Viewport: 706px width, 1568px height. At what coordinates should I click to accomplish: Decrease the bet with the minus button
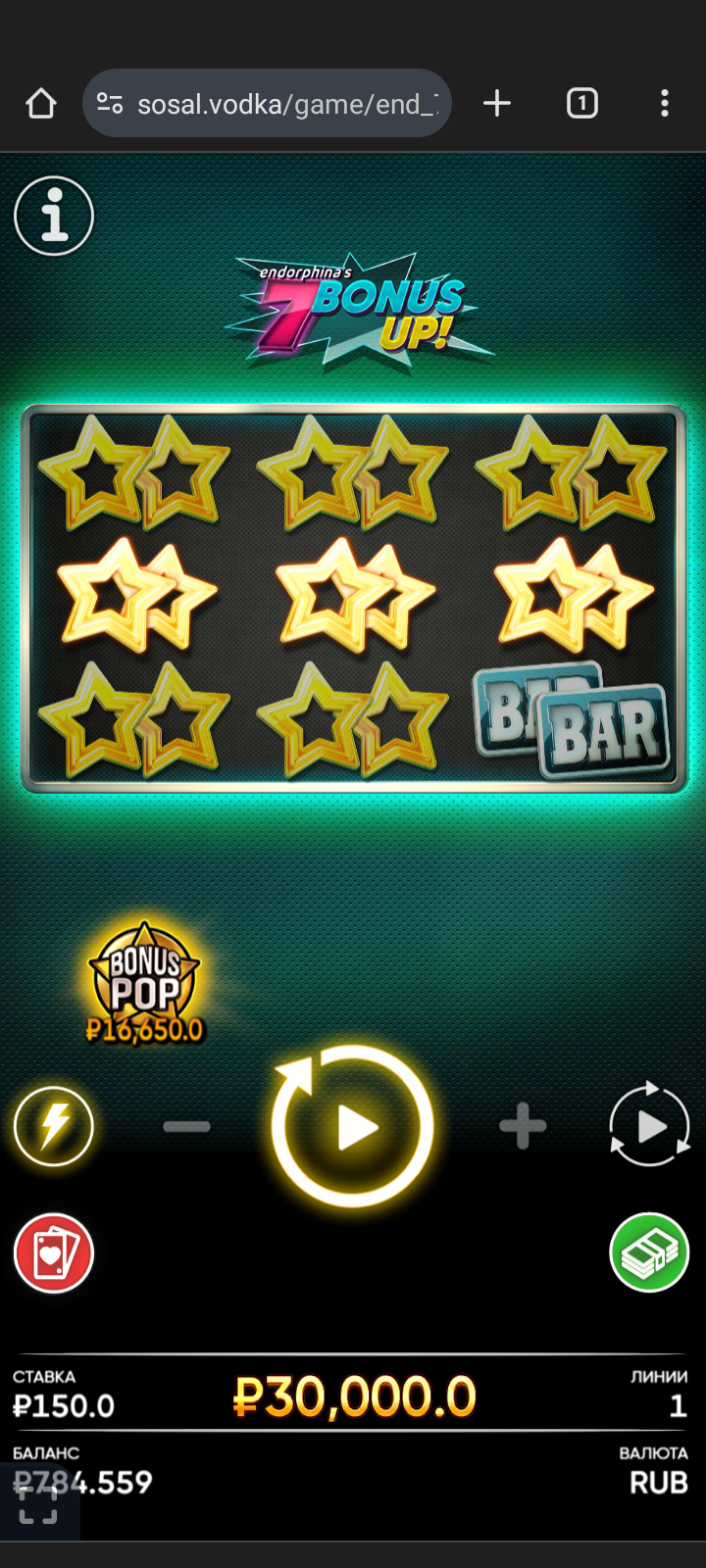coord(186,1127)
